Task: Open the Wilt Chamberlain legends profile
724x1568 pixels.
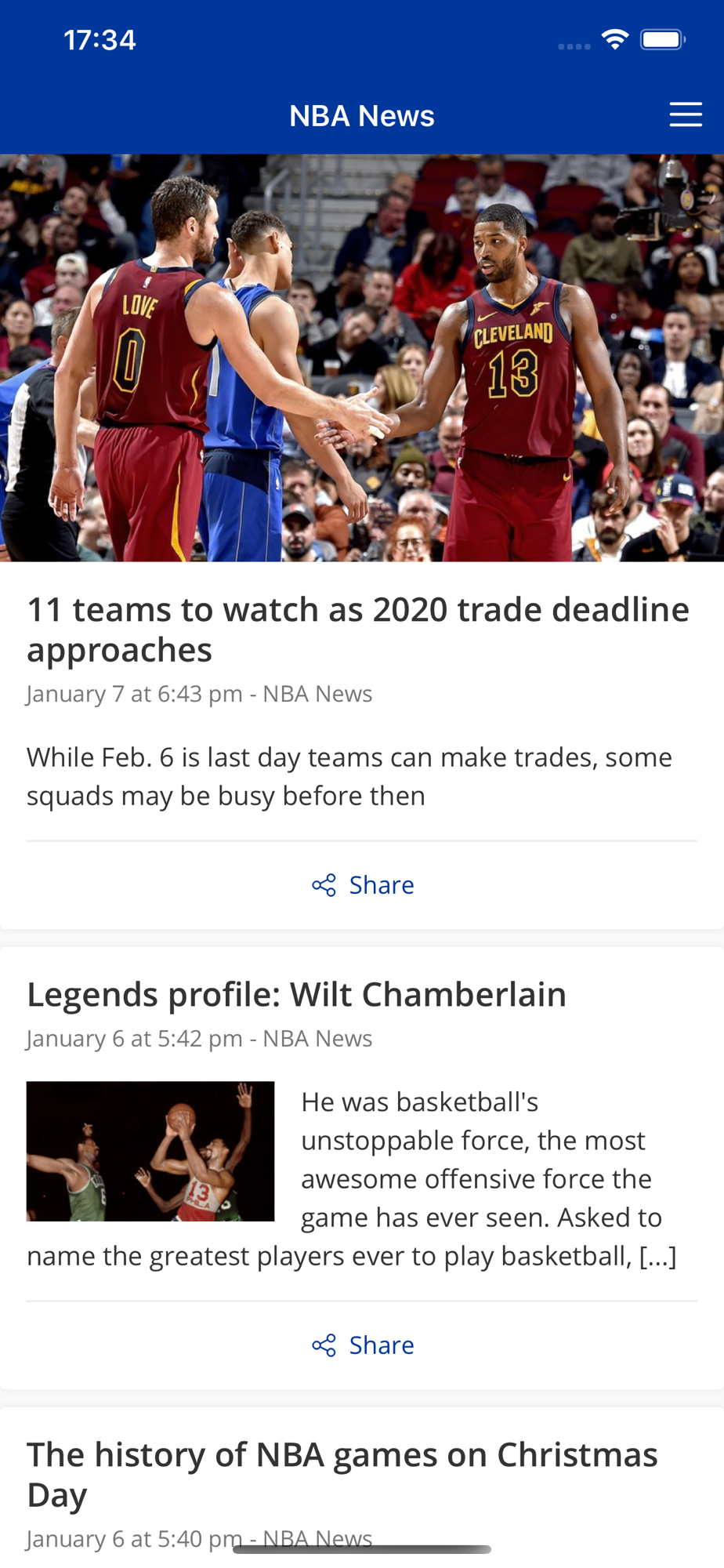Action: pos(296,994)
